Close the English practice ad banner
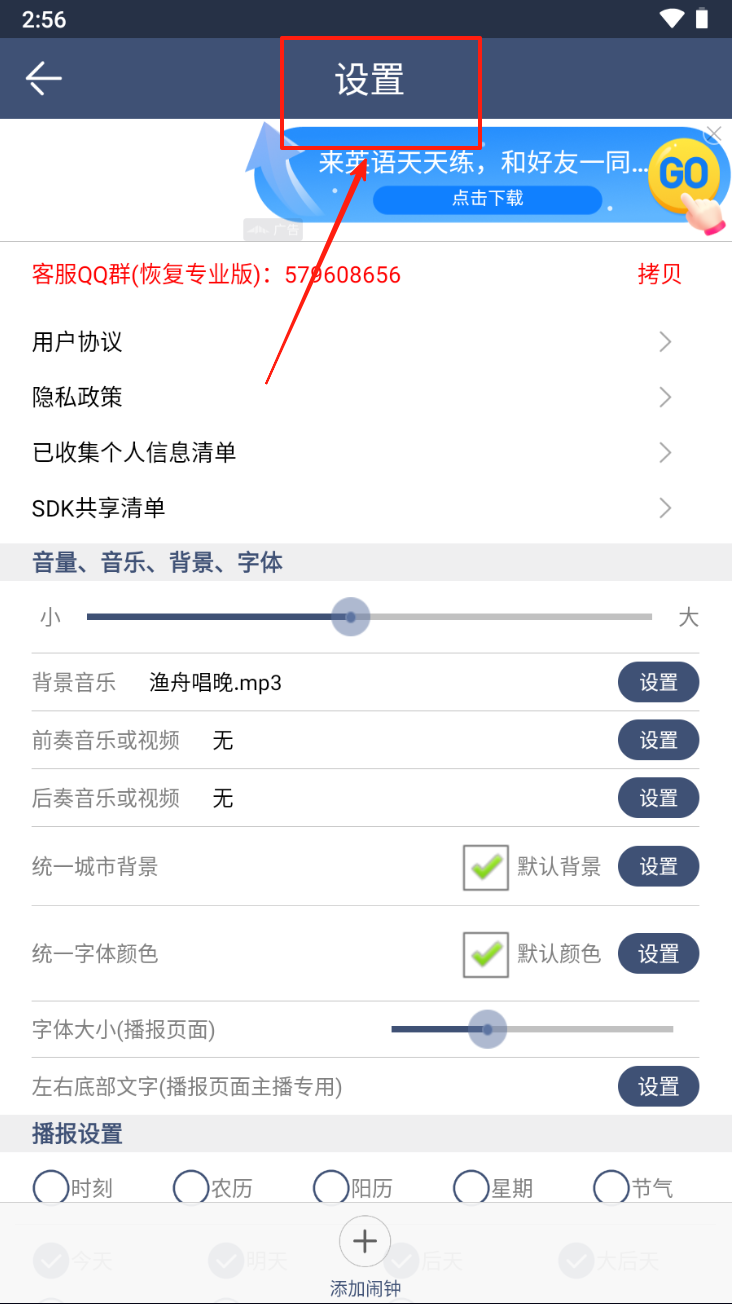732x1304 pixels. (712, 135)
